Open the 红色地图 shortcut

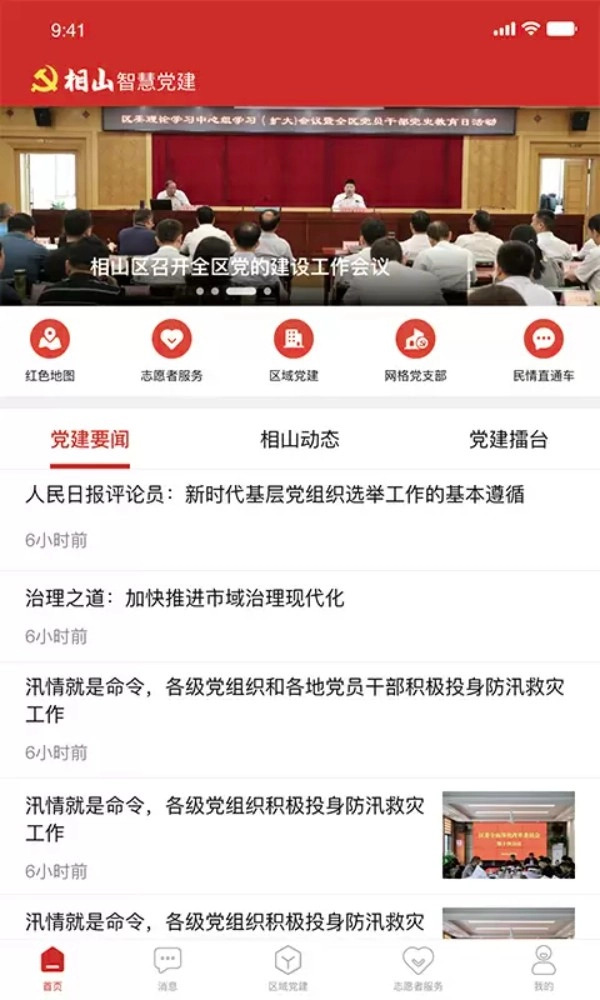[50, 351]
